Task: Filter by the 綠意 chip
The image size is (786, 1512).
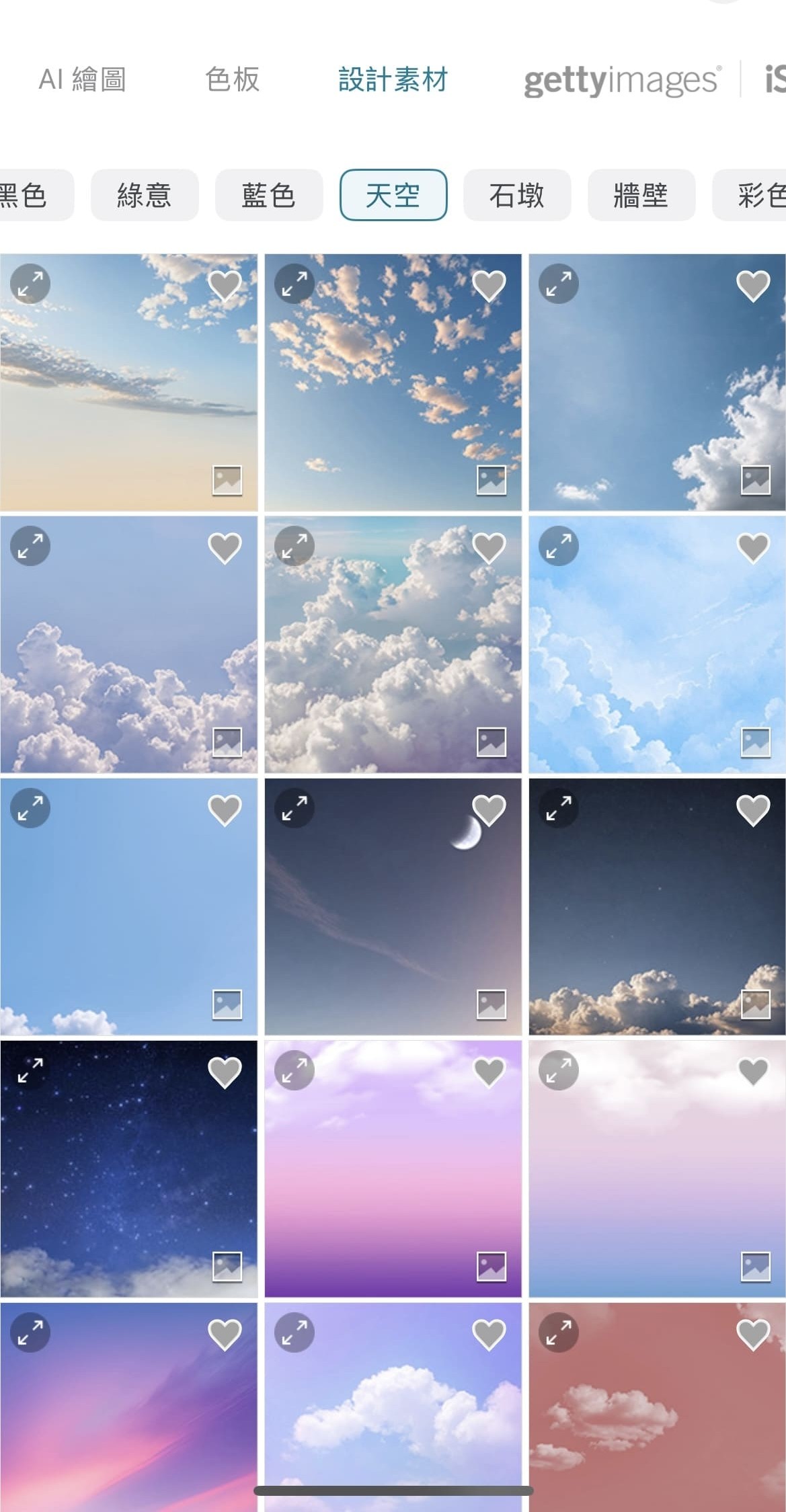Action: click(145, 195)
